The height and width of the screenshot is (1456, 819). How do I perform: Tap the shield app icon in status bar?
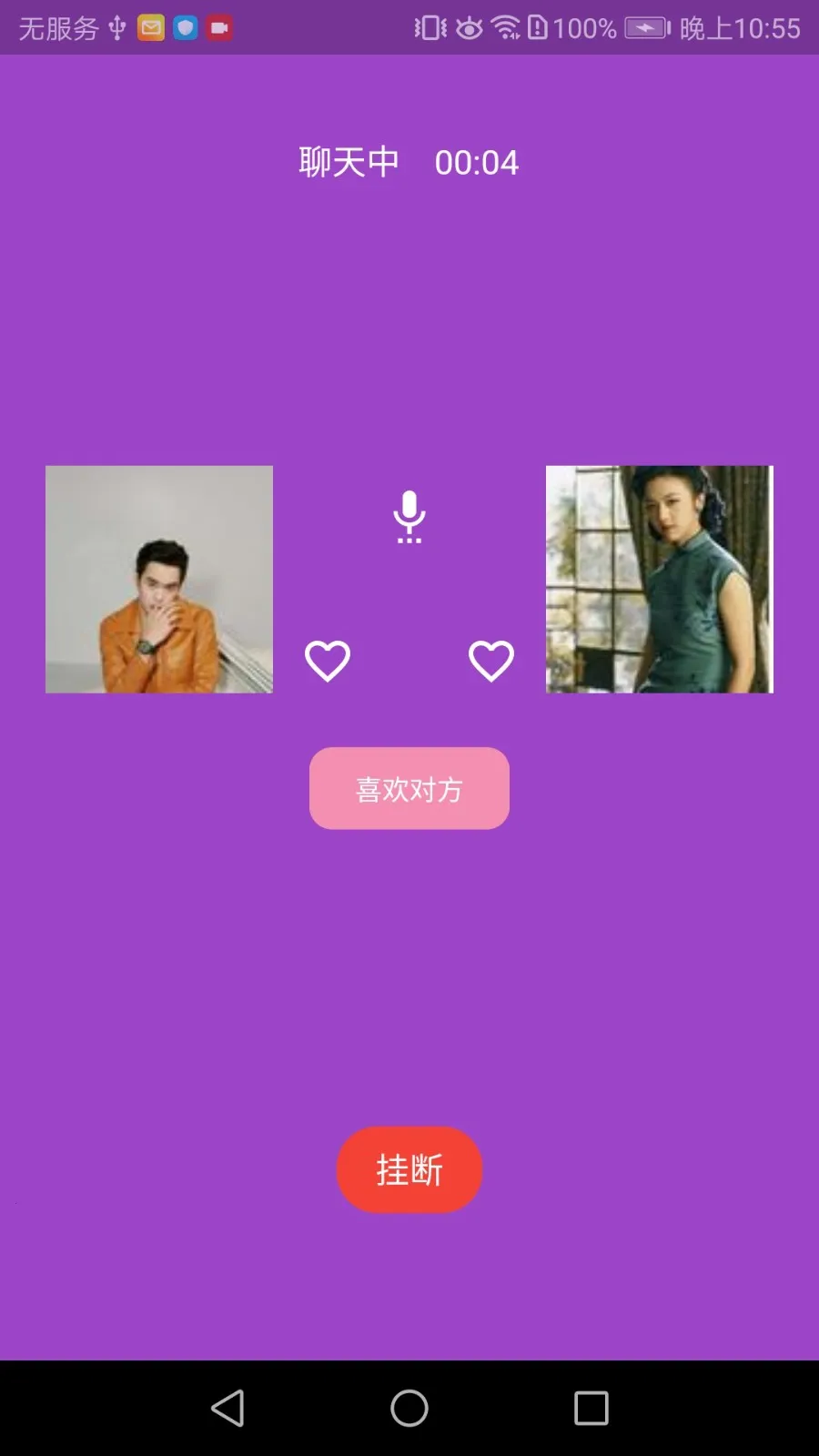(x=184, y=27)
